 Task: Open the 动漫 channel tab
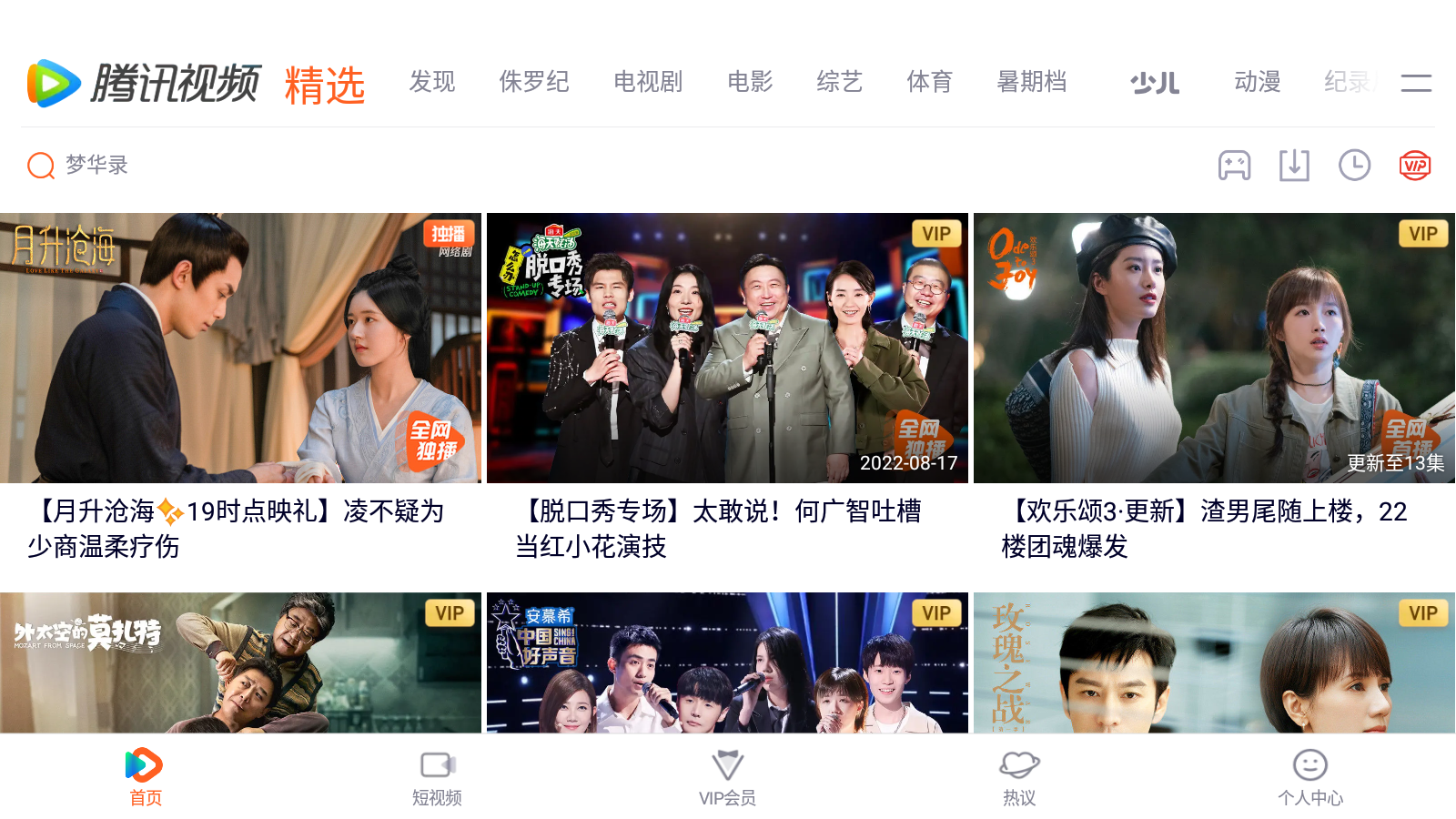1257,82
